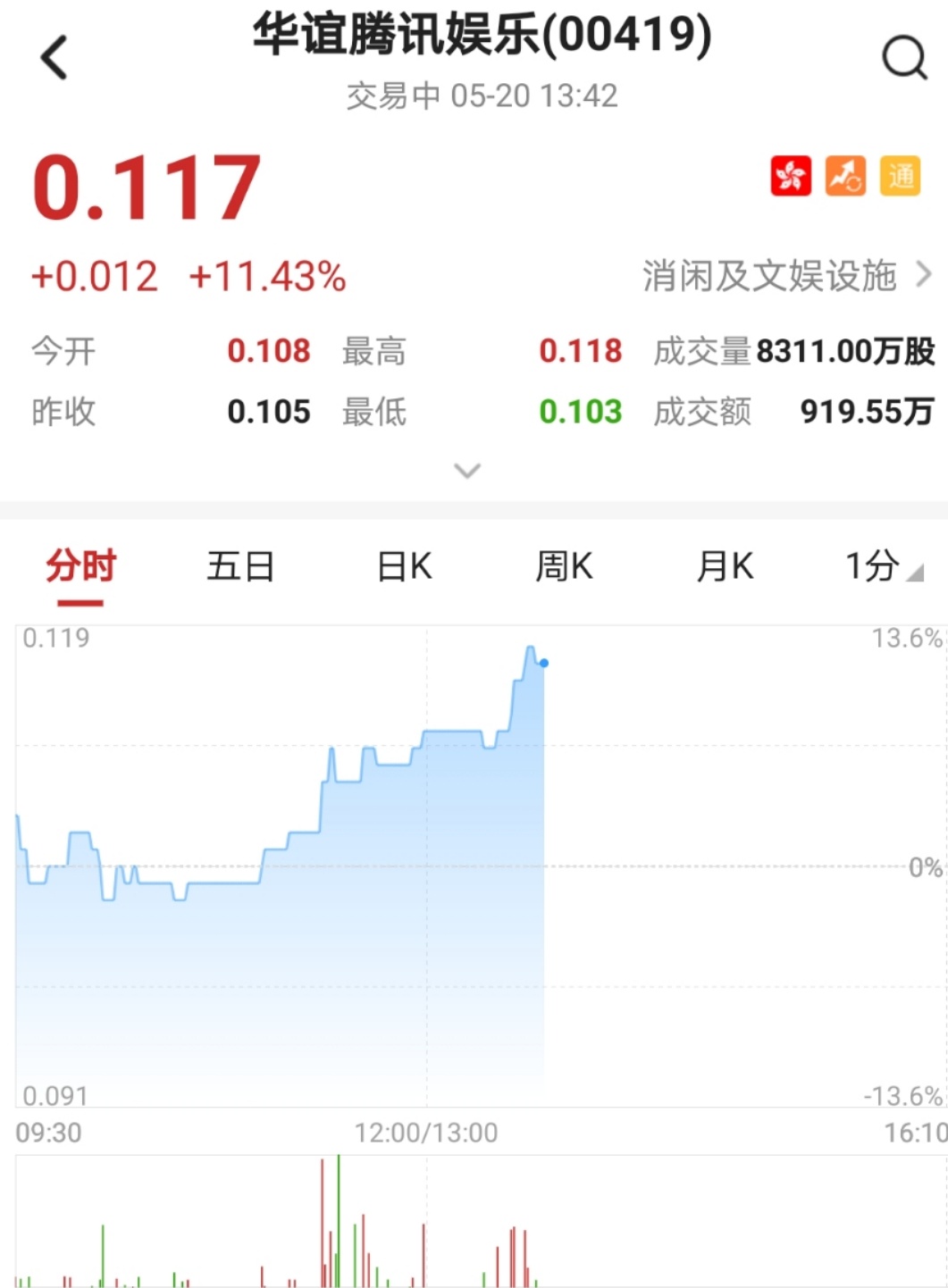Go back using the top-left arrow
948x1288 pixels.
pos(55,58)
